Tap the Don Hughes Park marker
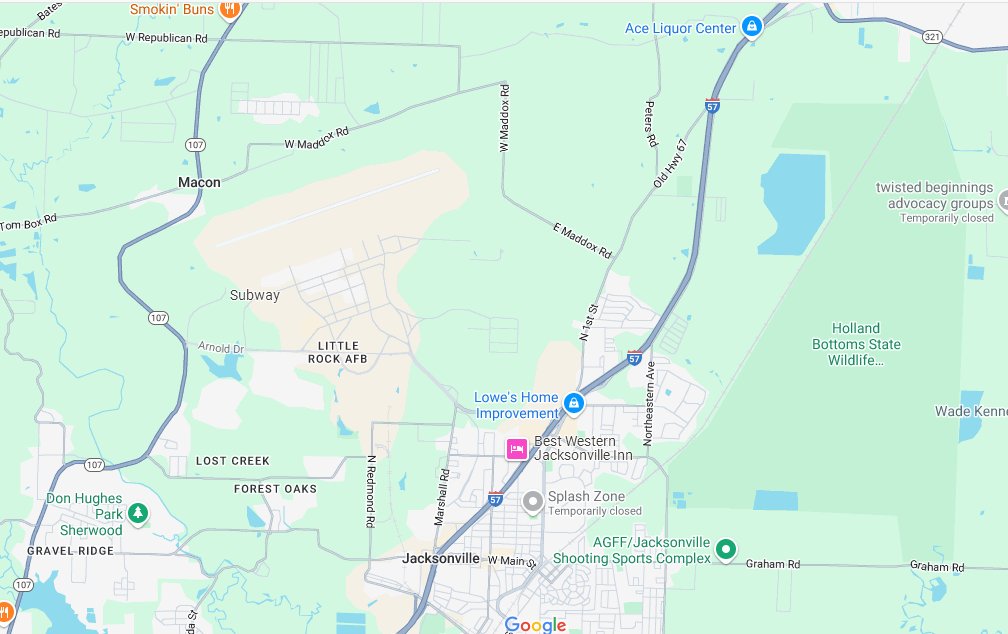This screenshot has height=634, width=1008. tap(138, 514)
